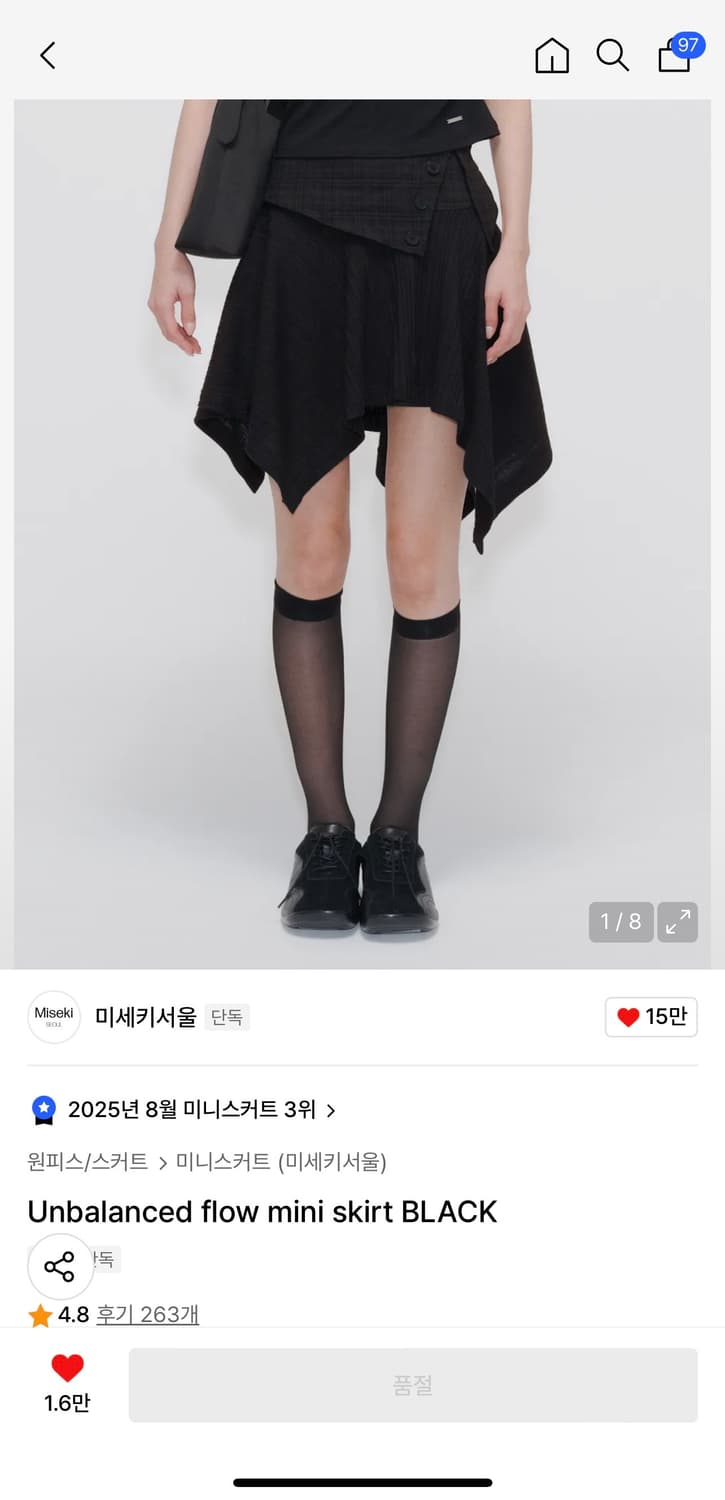This screenshot has width=725, height=1500.
Task: Open the shopping cart with 97 items
Action: point(674,58)
